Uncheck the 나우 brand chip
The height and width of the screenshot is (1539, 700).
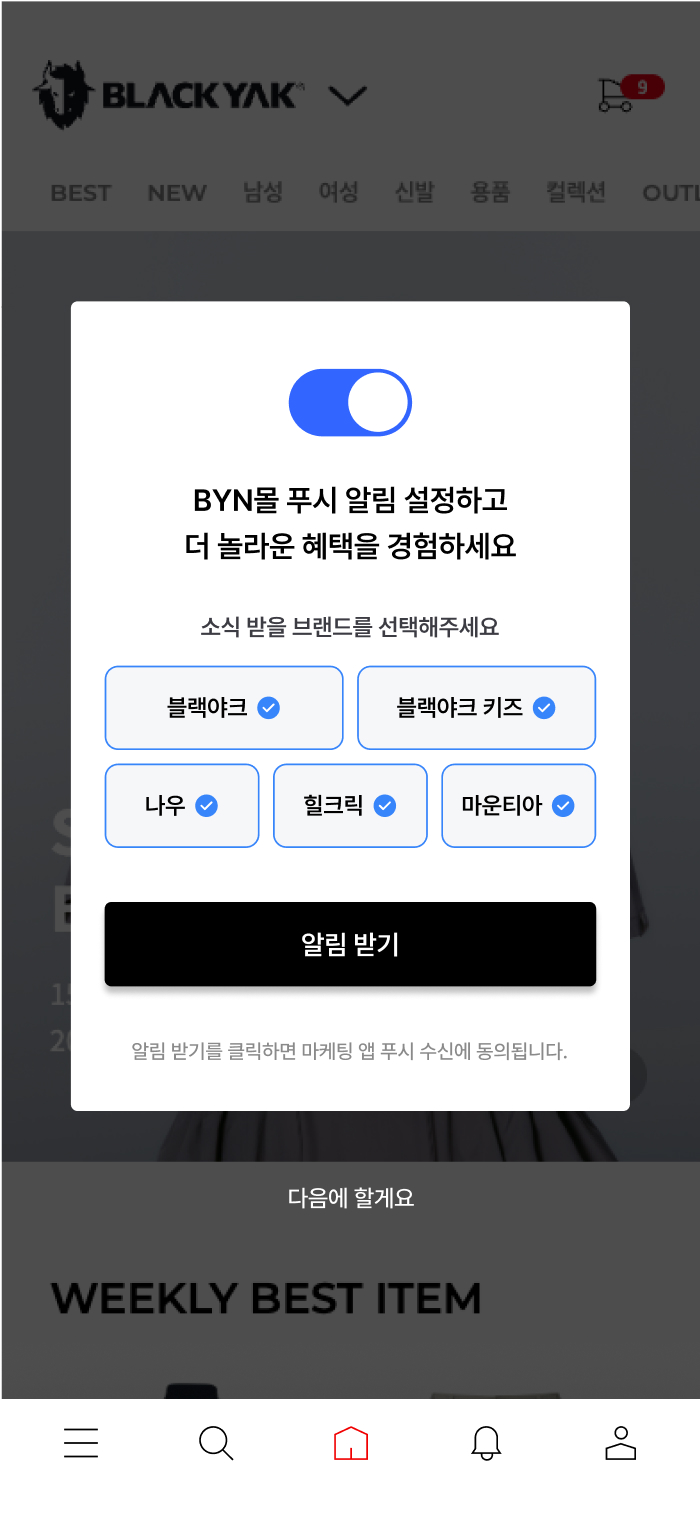[182, 806]
